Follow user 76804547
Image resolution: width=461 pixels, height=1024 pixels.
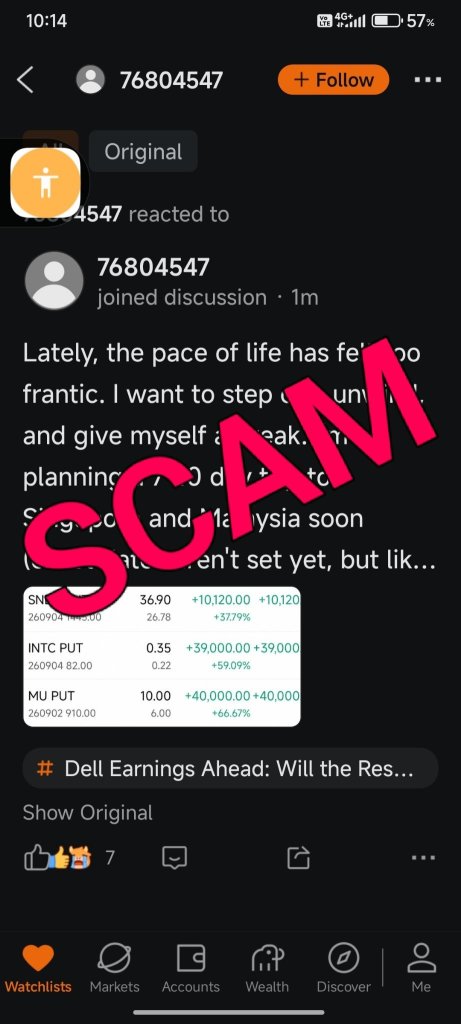333,80
